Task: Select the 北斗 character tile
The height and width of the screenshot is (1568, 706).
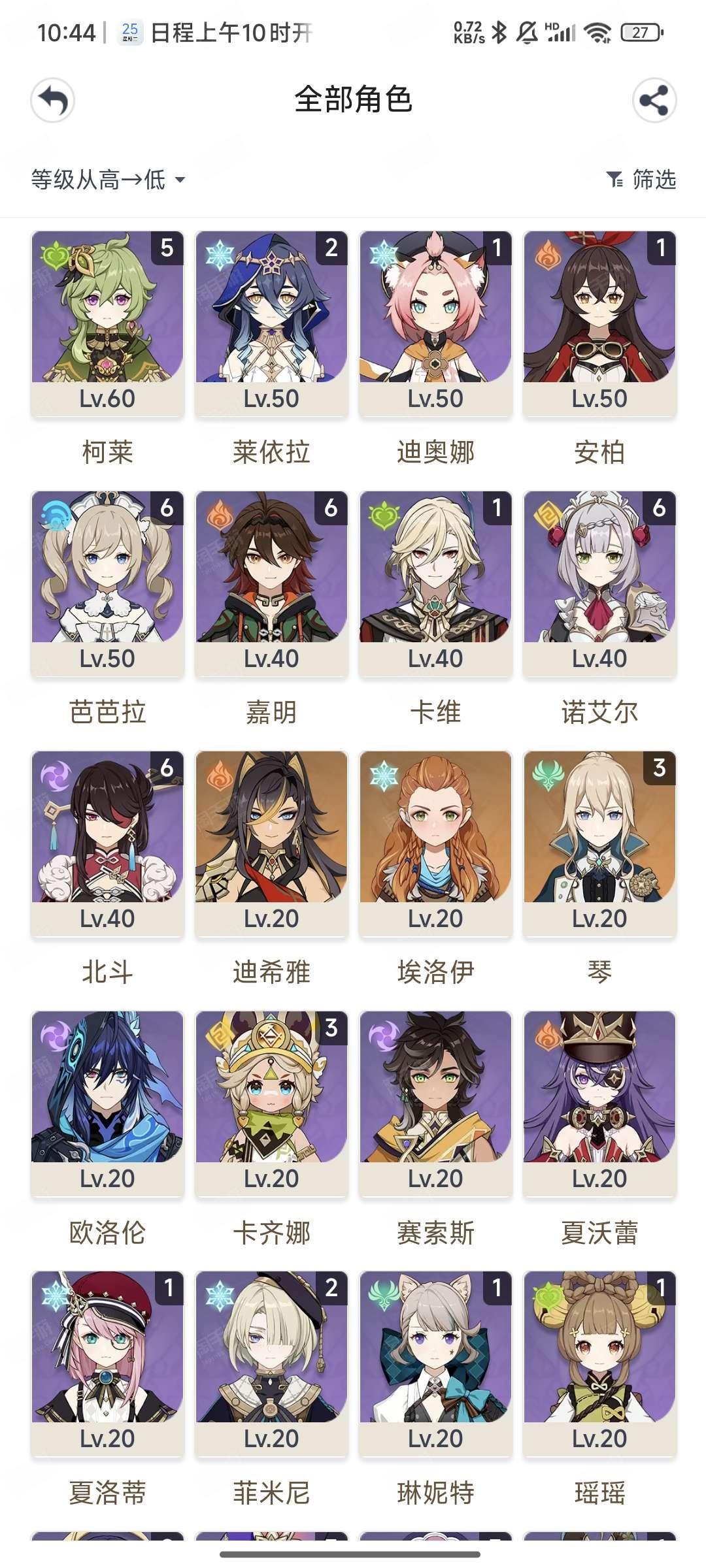Action: click(108, 843)
